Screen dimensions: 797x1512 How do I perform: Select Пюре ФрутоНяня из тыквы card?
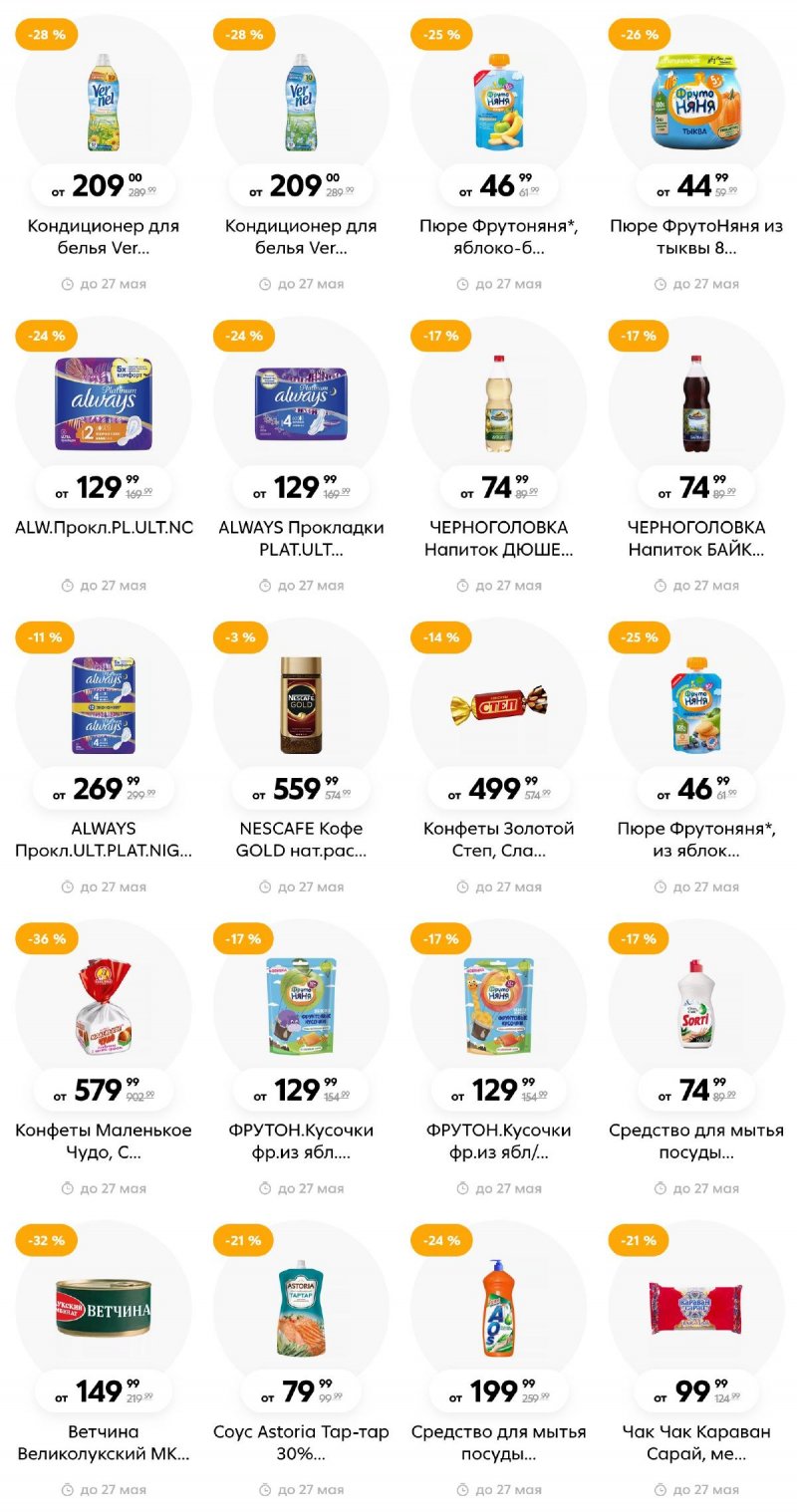point(696,103)
